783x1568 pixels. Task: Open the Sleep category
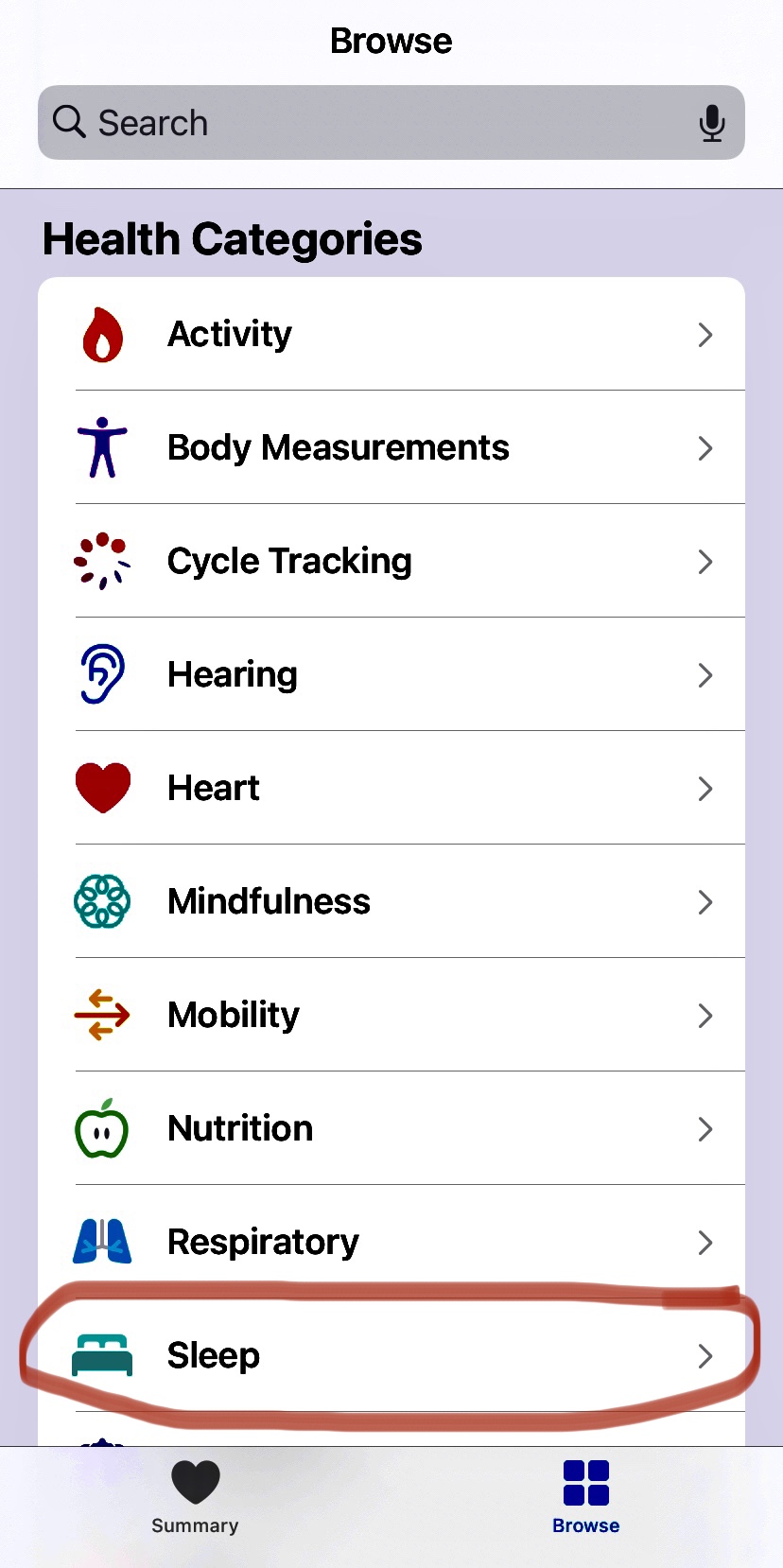point(391,1355)
